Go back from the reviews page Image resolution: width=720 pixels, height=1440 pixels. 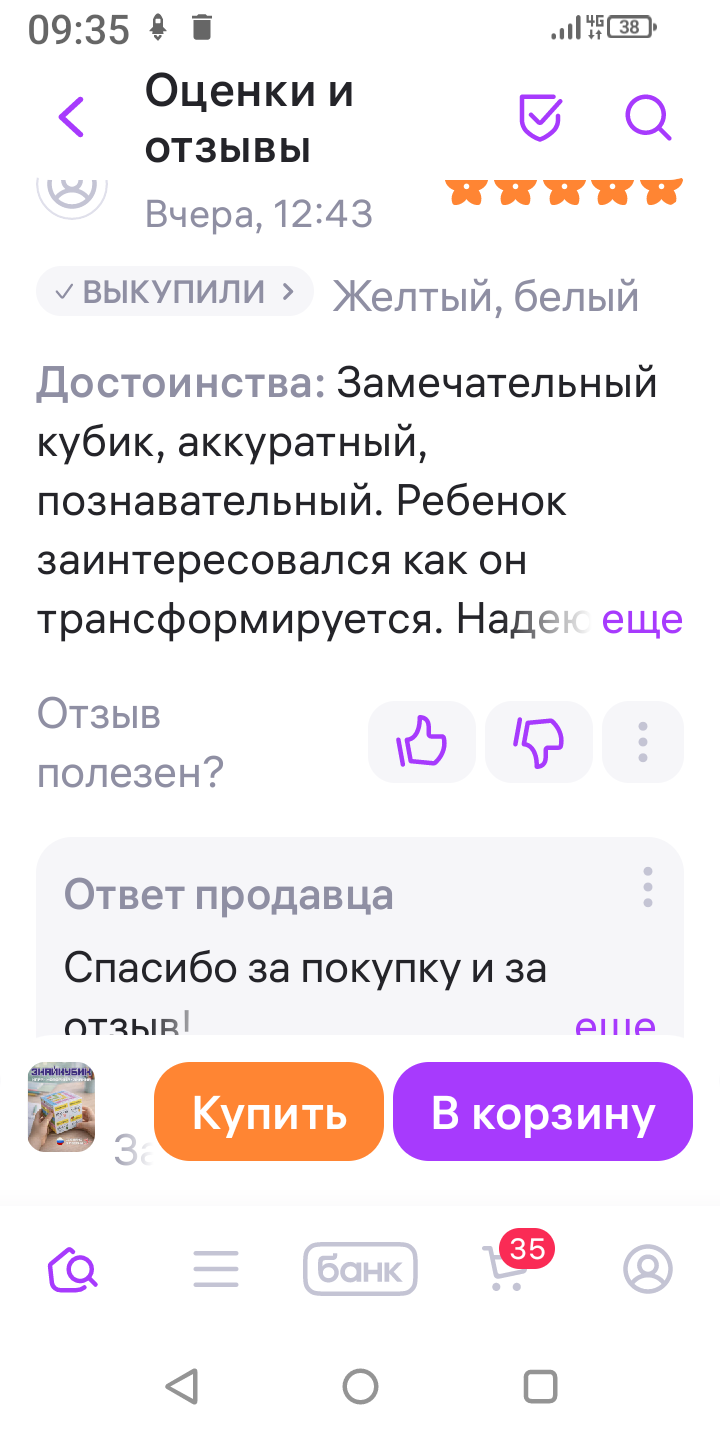click(72, 118)
